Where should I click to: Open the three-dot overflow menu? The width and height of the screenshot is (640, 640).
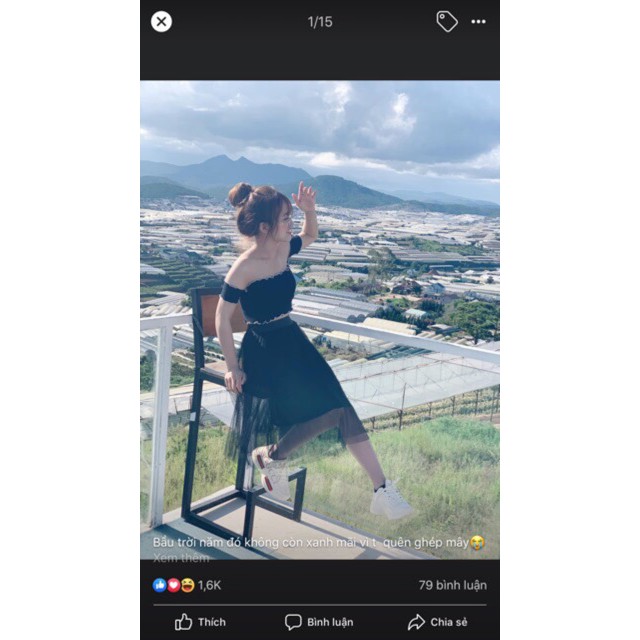click(x=479, y=21)
